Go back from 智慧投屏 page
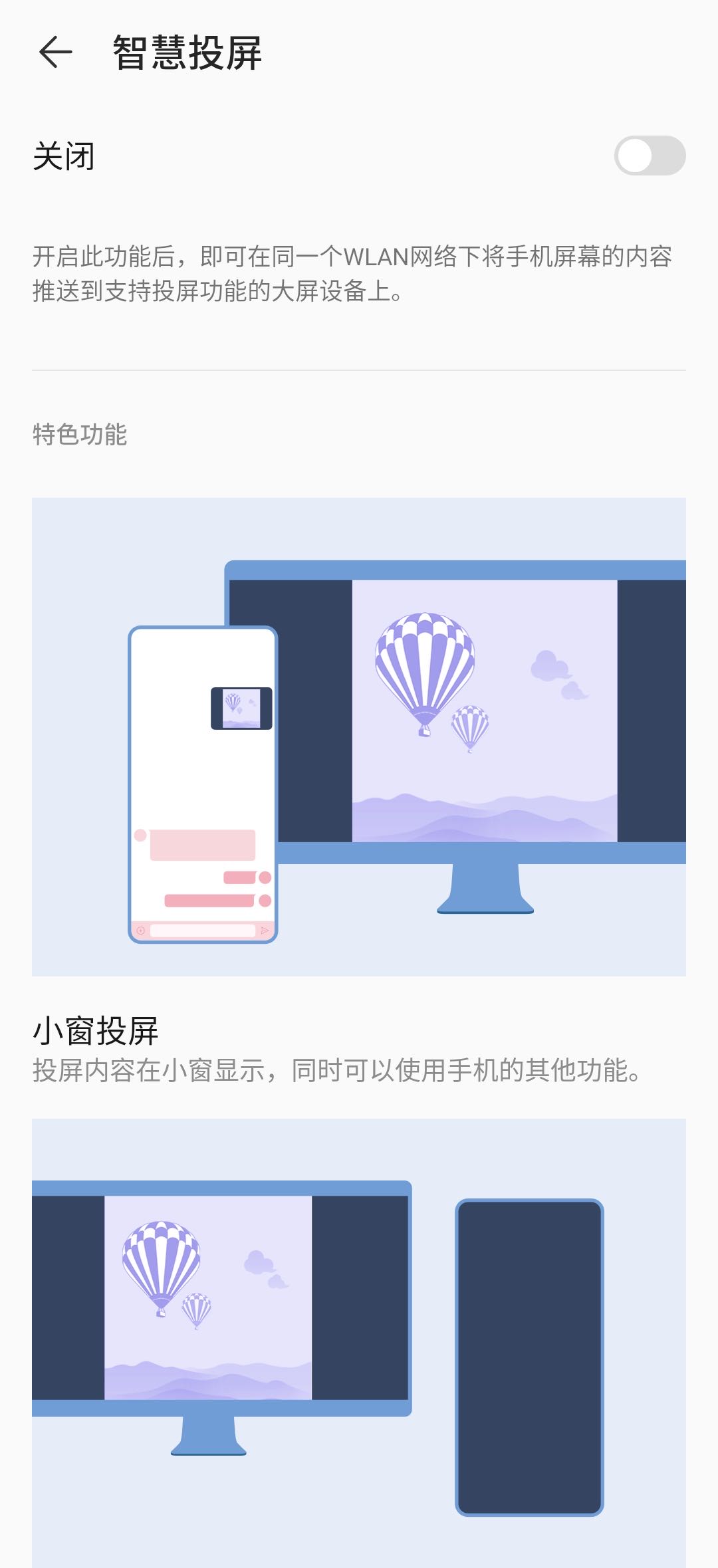718x1568 pixels. [x=55, y=53]
